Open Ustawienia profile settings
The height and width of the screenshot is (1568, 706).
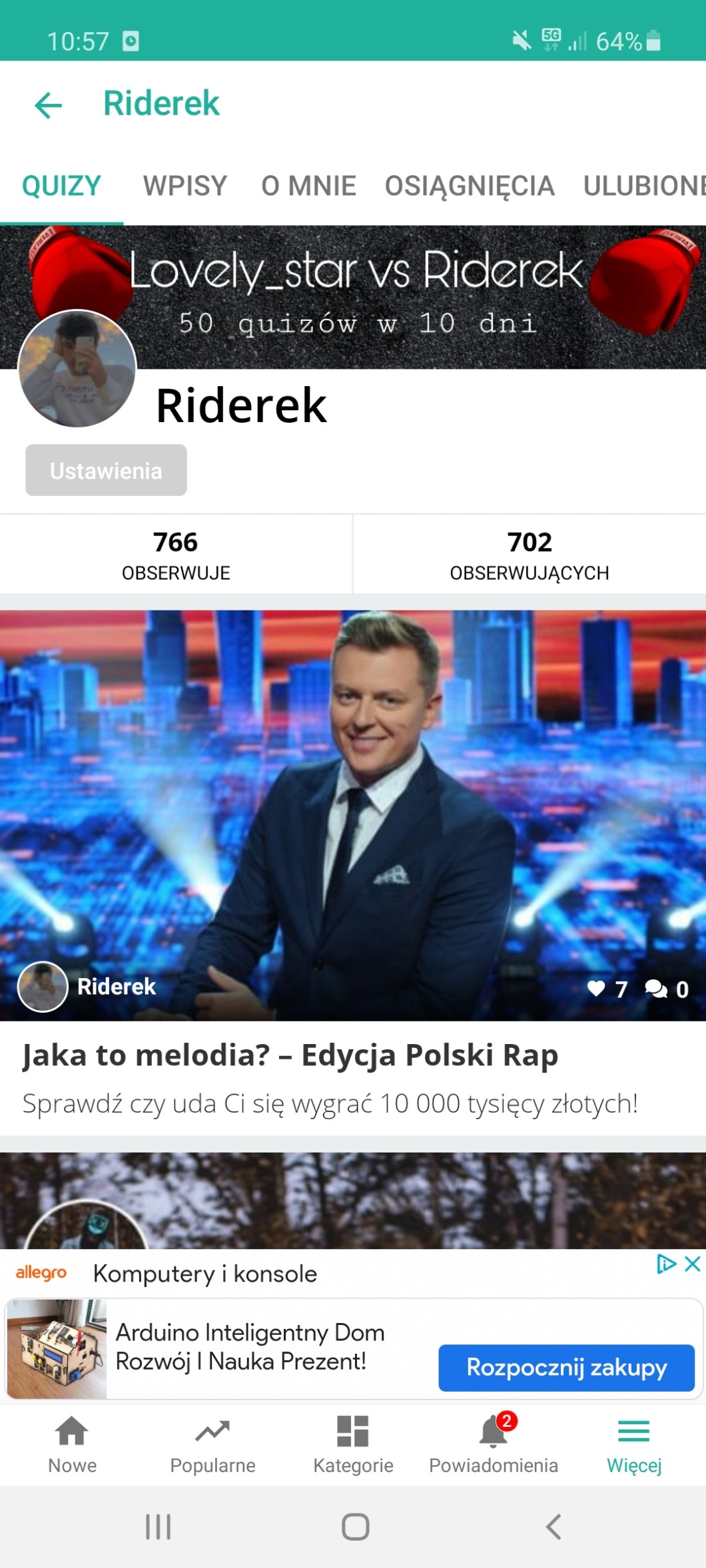coord(106,471)
